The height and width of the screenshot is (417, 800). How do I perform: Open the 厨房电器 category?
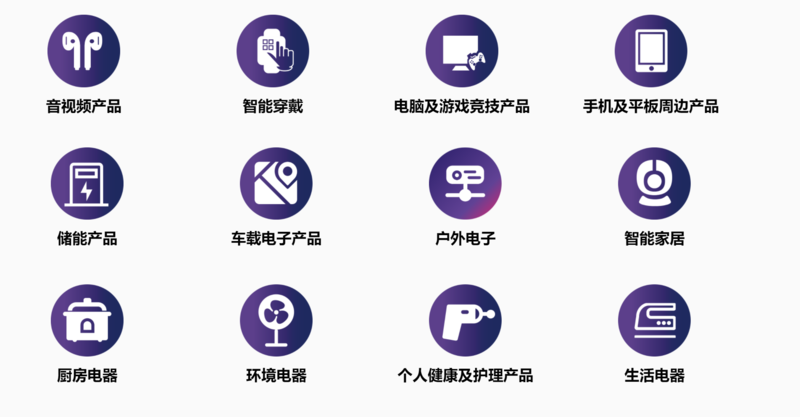[87, 321]
